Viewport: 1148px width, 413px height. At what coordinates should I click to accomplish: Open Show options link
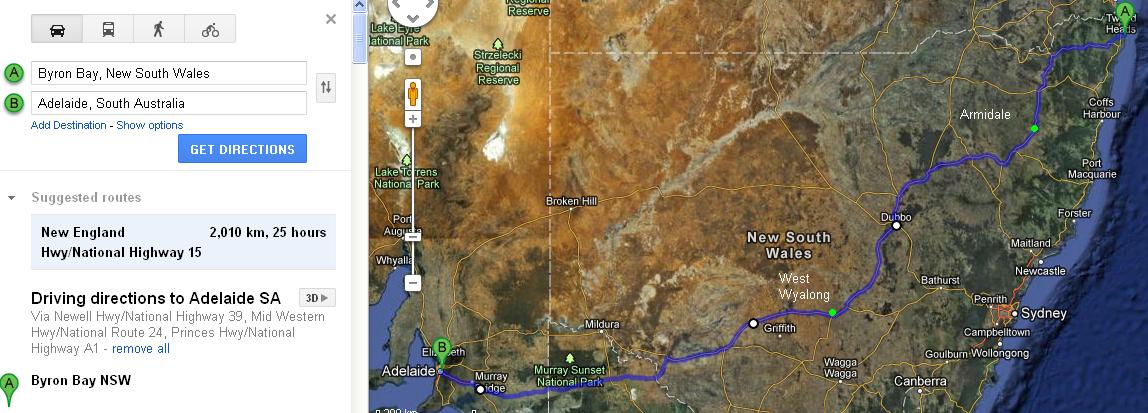coord(150,125)
